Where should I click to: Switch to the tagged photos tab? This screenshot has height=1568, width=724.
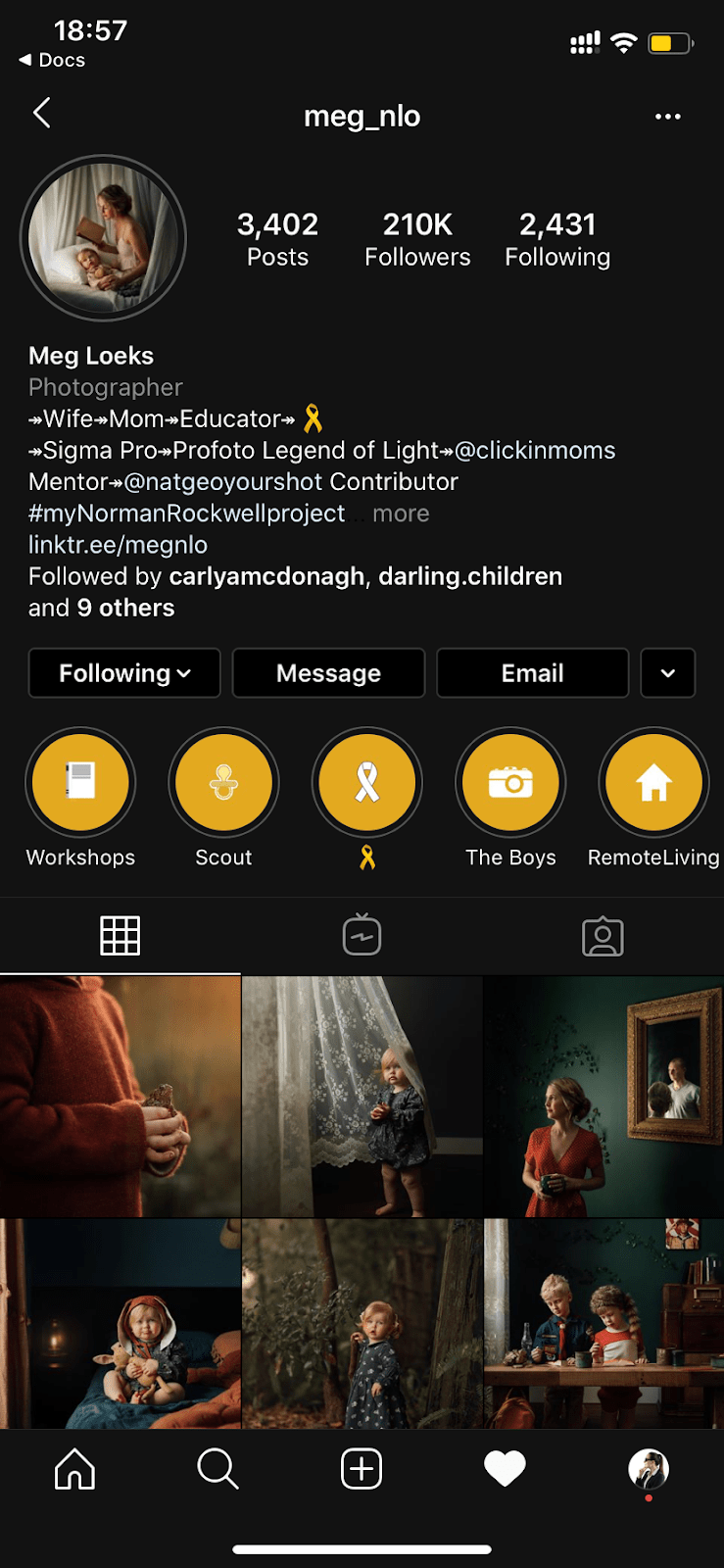(603, 936)
